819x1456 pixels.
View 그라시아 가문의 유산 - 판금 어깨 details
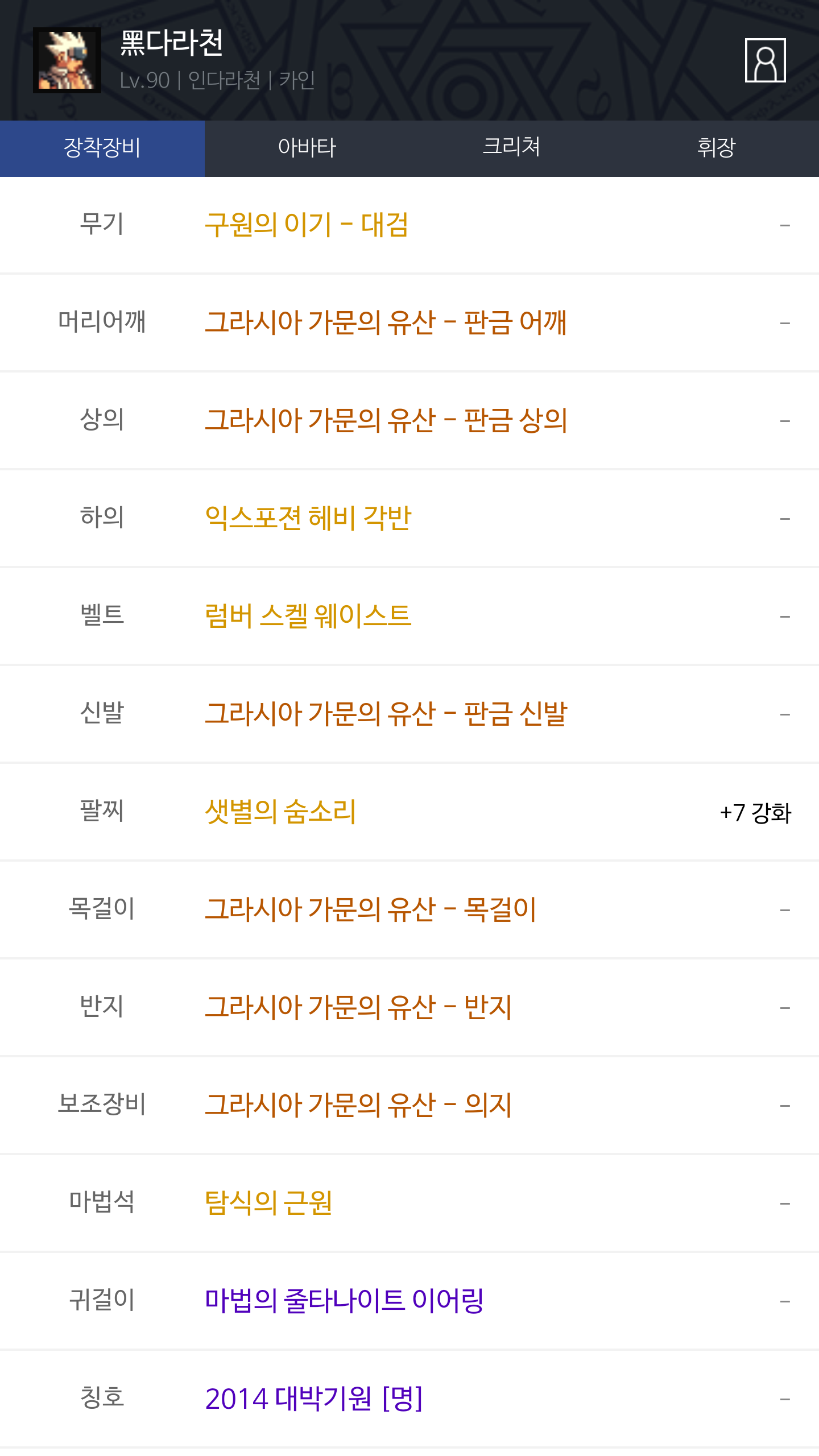pyautogui.click(x=385, y=322)
